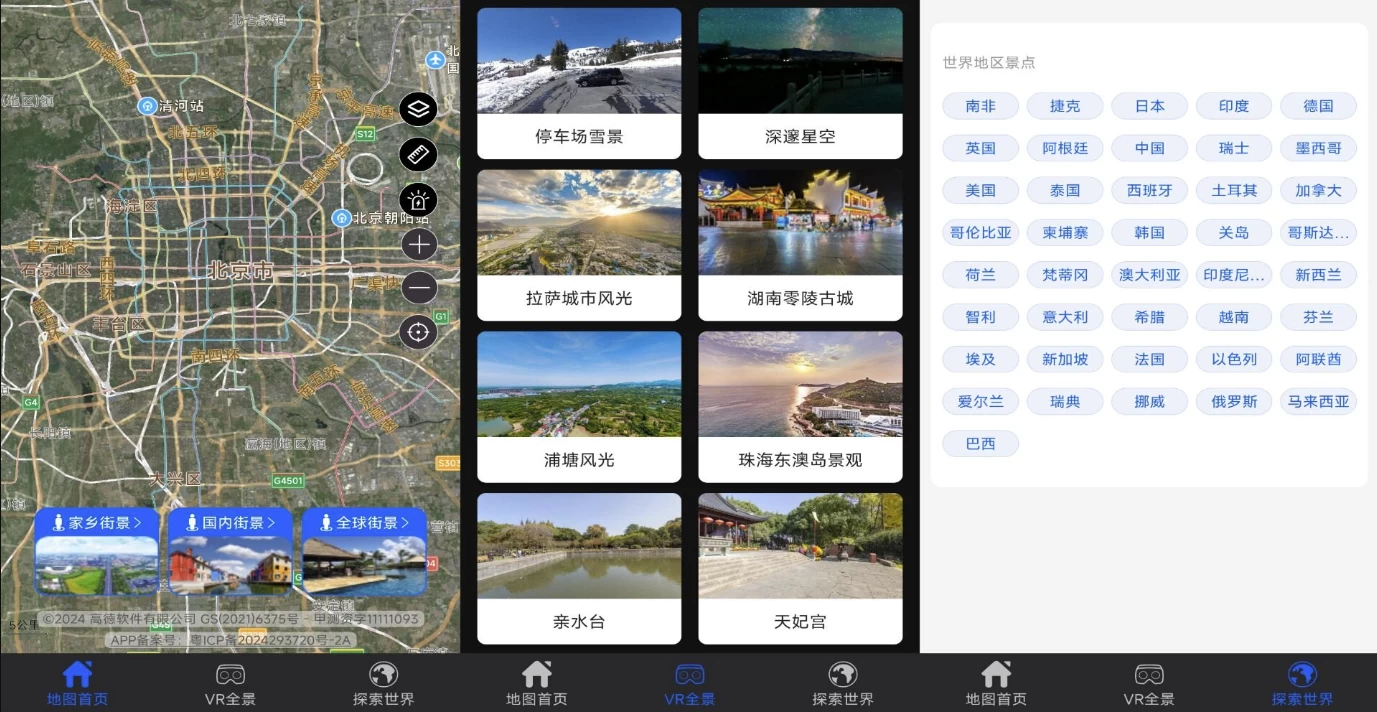Open the 珠海东澳岛景观 card
Image resolution: width=1377 pixels, height=712 pixels.
pos(800,407)
